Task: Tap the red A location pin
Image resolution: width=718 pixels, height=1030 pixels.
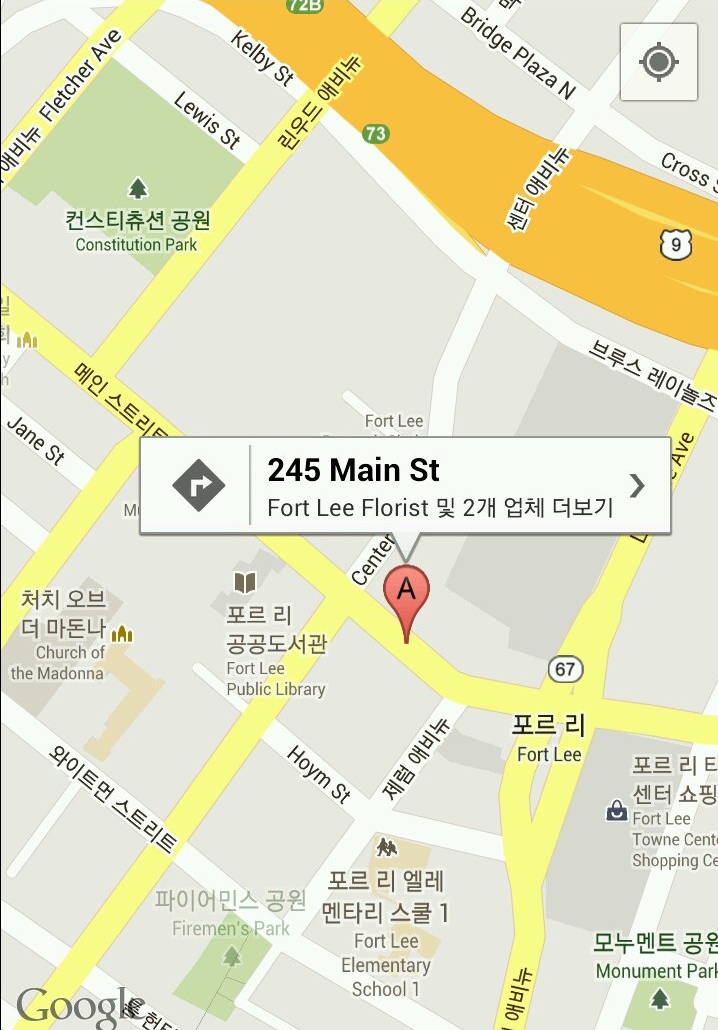Action: click(406, 594)
